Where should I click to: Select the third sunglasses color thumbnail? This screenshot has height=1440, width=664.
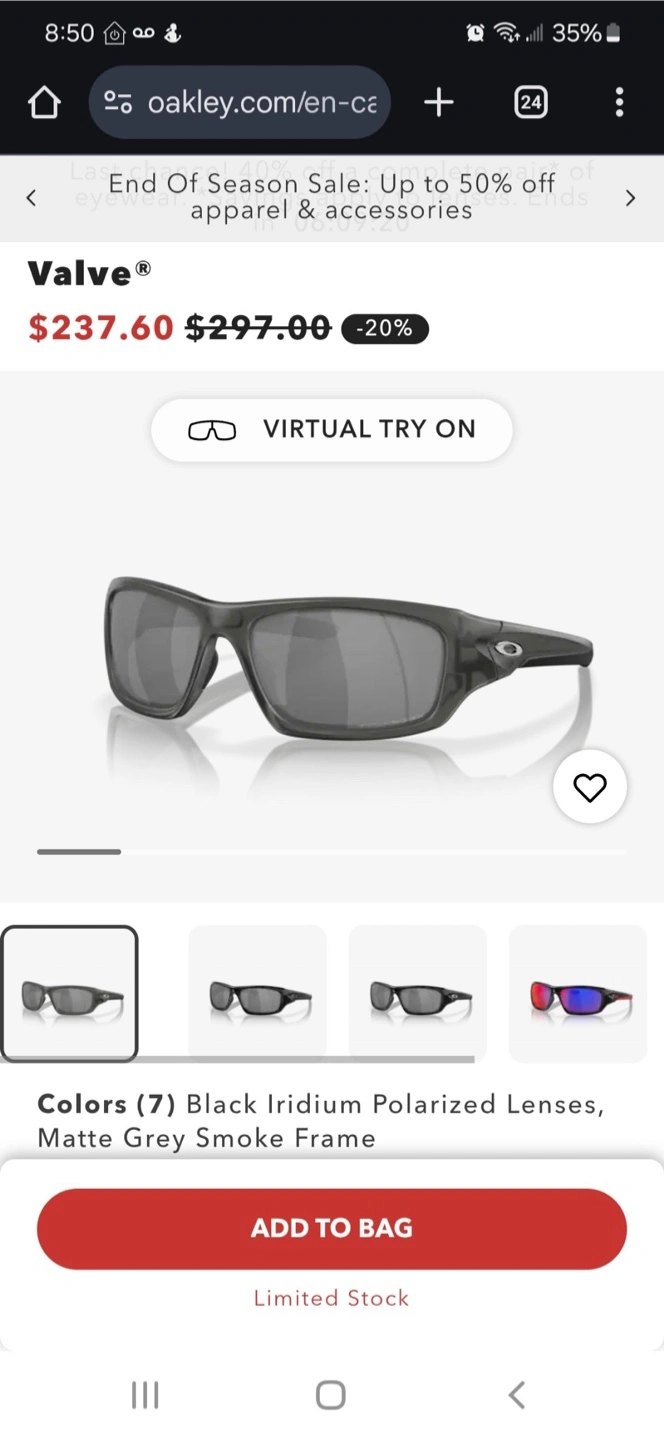[x=418, y=994]
